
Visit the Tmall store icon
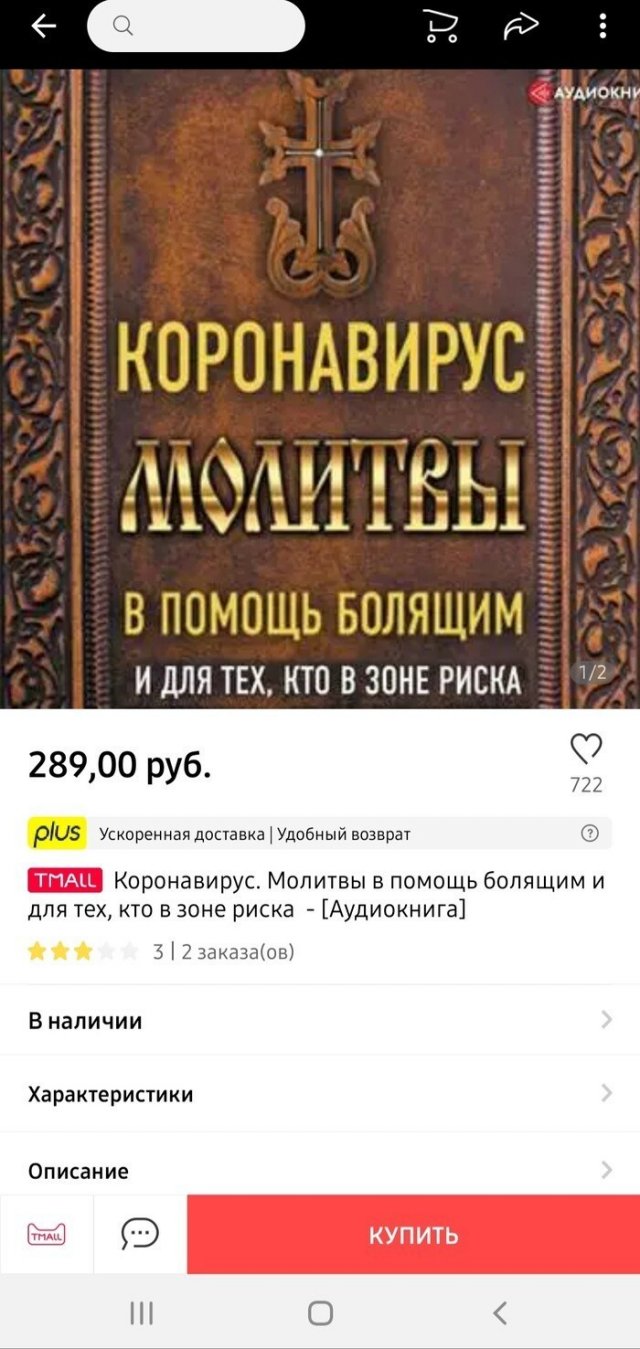(46, 1234)
